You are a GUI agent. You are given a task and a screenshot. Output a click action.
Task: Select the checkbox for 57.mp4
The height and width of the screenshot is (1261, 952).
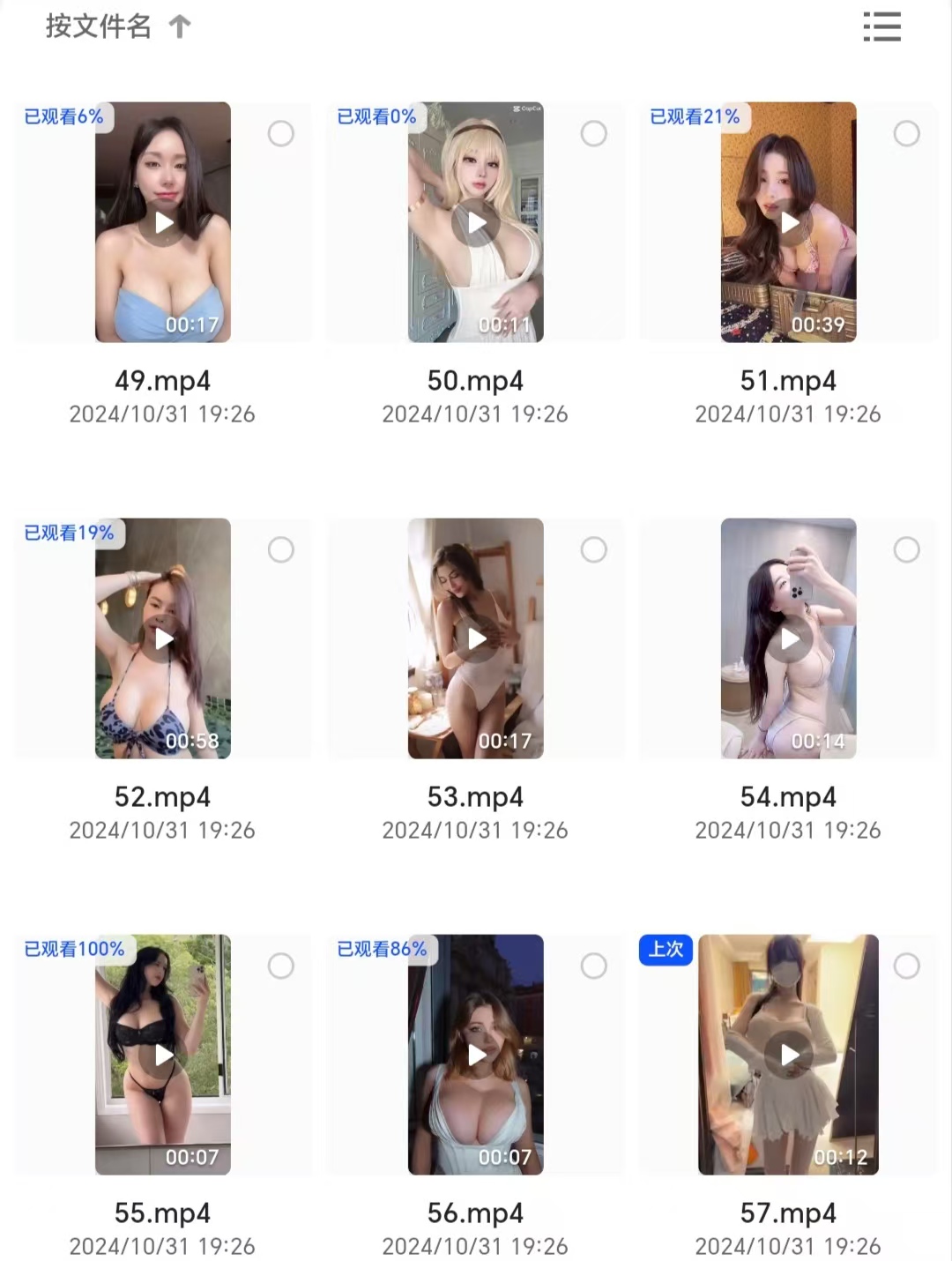pyautogui.click(x=906, y=966)
